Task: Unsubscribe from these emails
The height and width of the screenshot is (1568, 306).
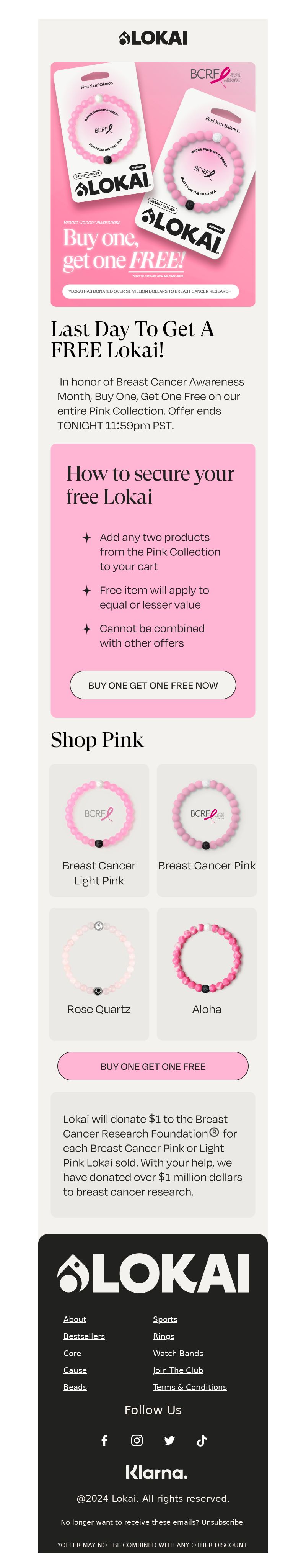Action: point(222,1522)
